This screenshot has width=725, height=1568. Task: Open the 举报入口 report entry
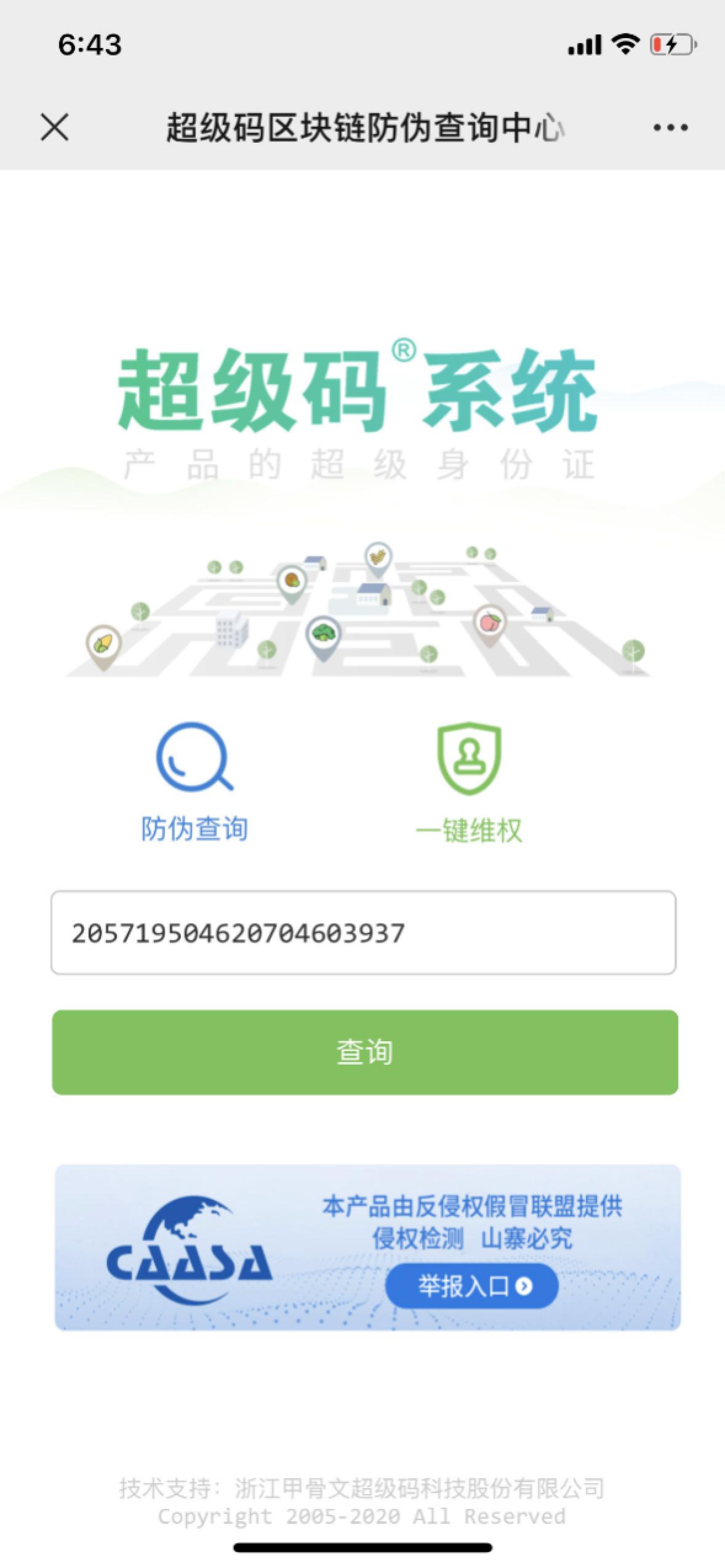click(471, 1286)
